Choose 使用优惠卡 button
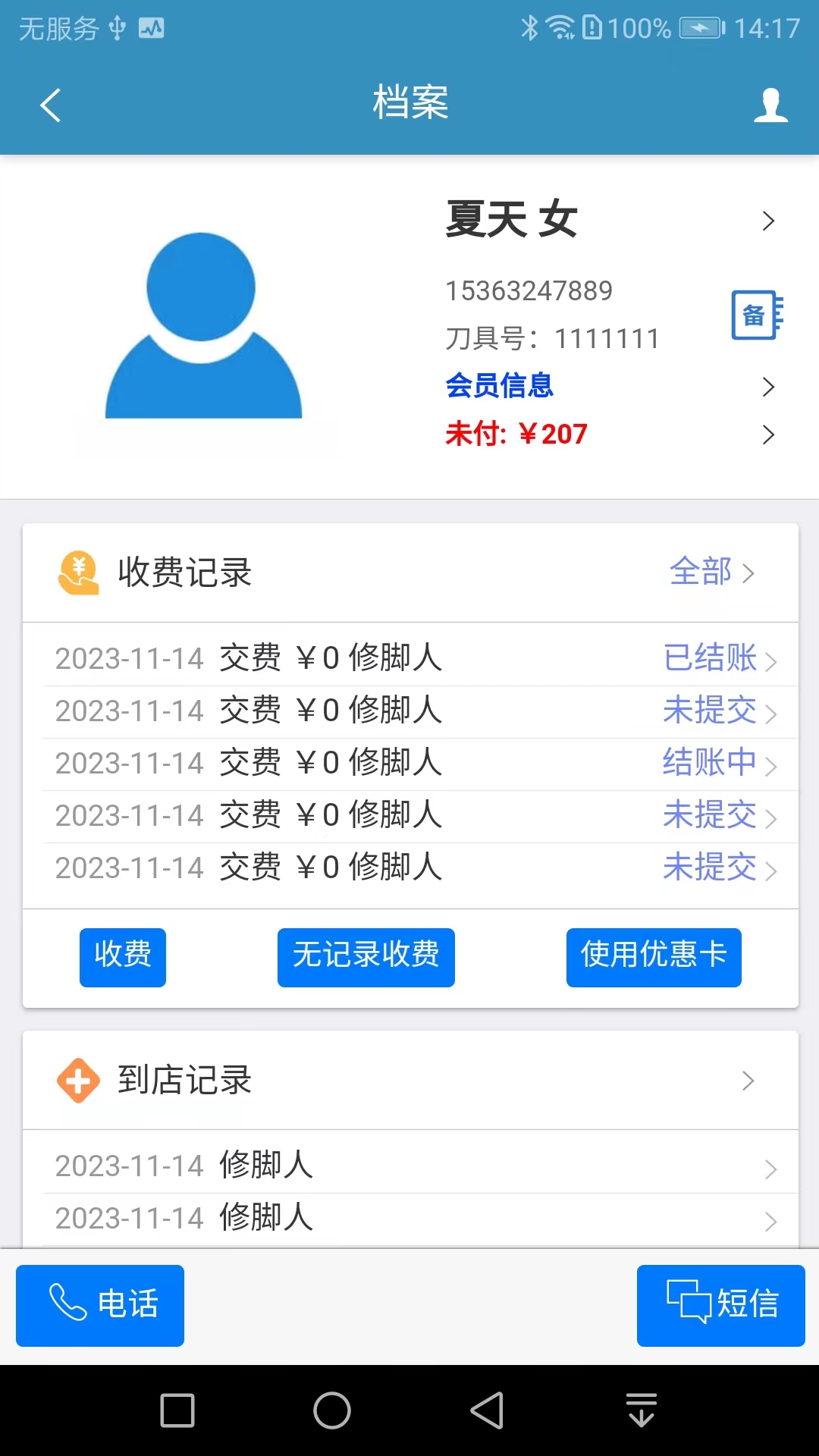 pos(653,957)
